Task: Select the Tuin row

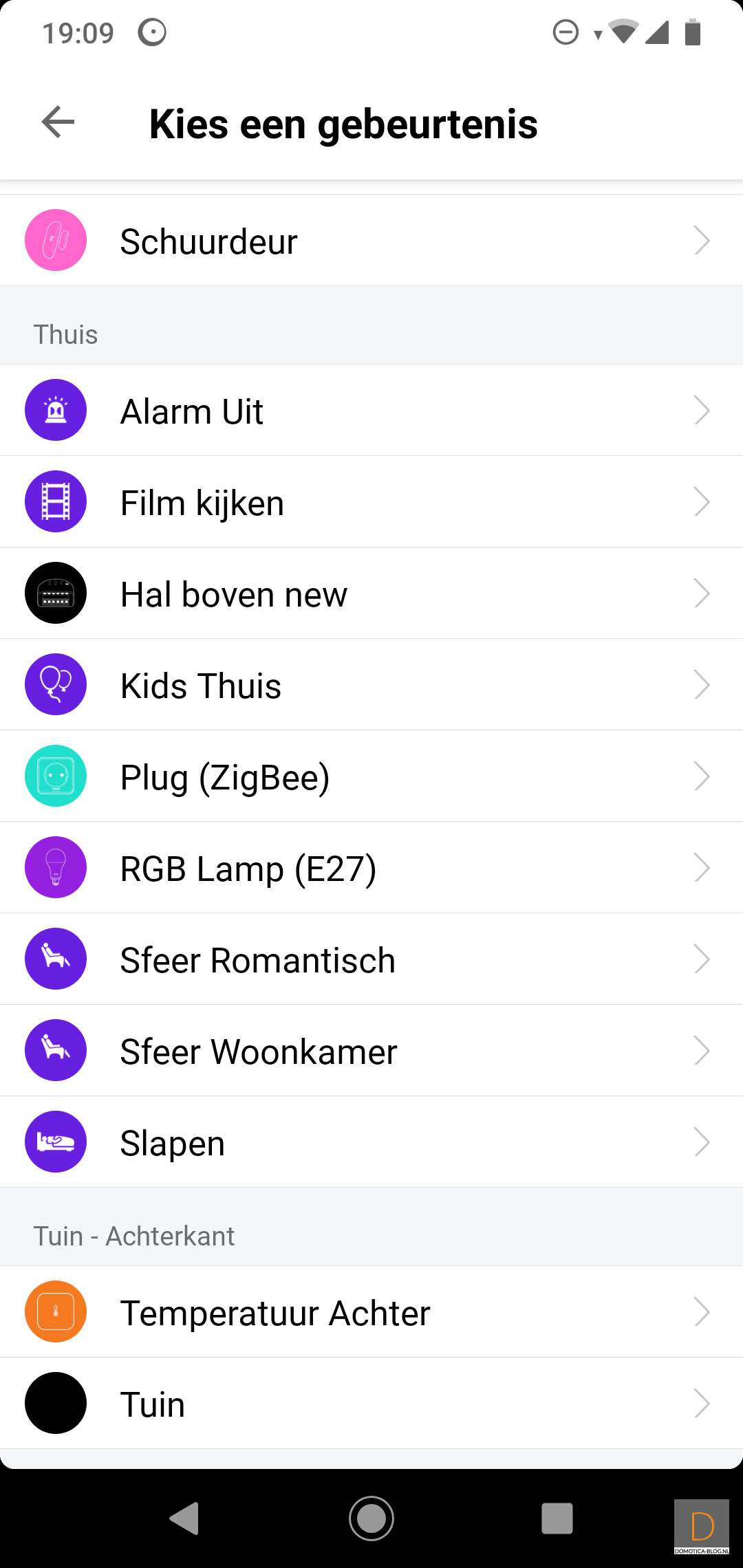Action: [x=371, y=1404]
